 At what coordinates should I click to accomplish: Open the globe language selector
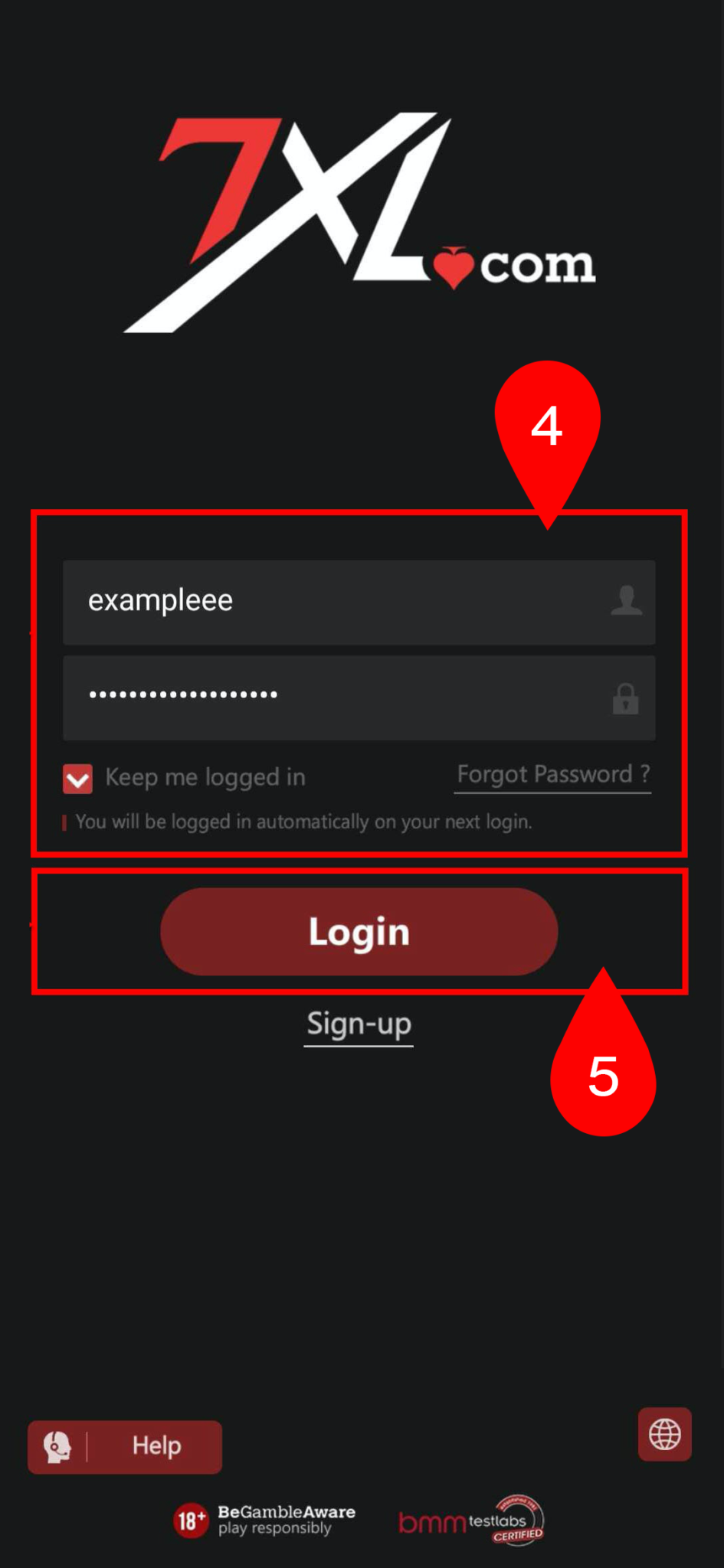664,1434
